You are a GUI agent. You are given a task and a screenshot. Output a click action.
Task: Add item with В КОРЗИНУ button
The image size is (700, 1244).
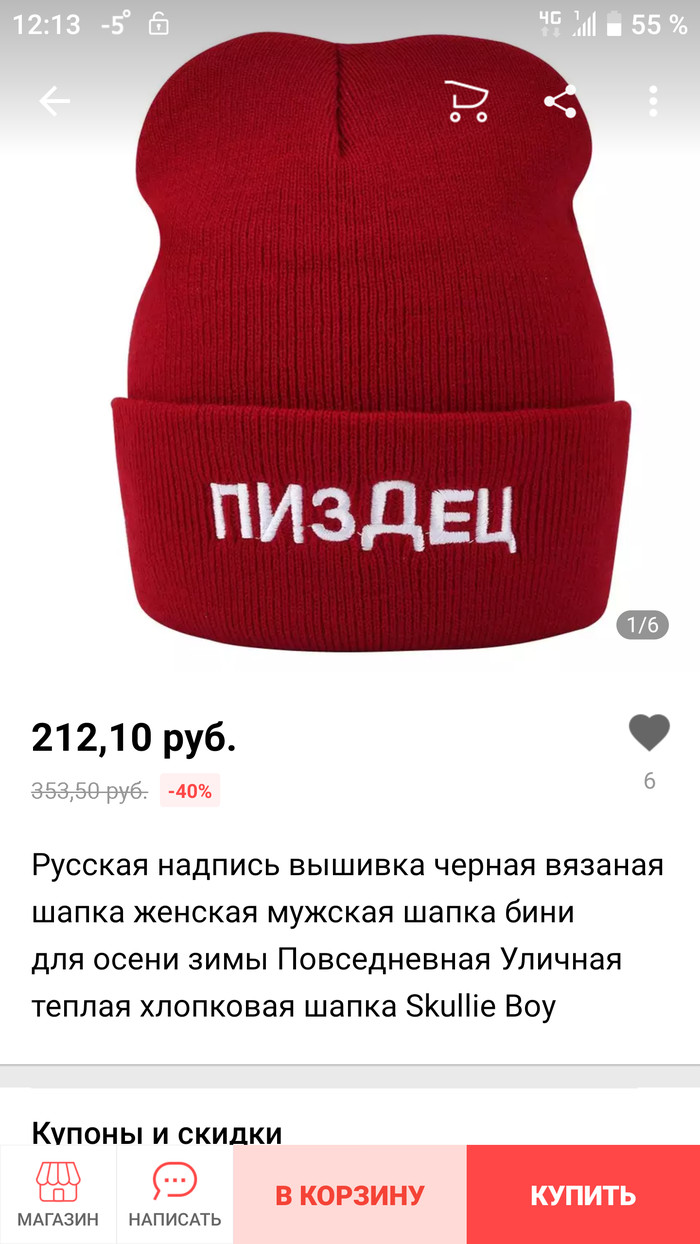(350, 1195)
